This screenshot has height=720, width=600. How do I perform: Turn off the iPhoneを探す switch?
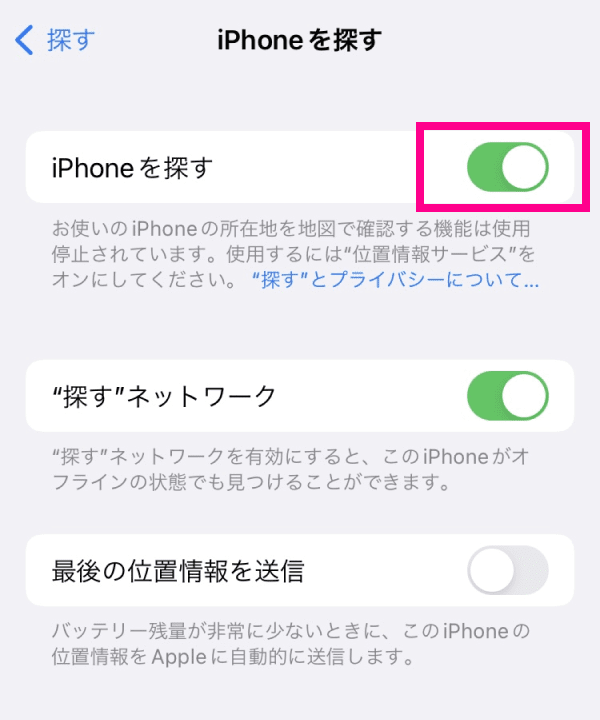pyautogui.click(x=507, y=168)
